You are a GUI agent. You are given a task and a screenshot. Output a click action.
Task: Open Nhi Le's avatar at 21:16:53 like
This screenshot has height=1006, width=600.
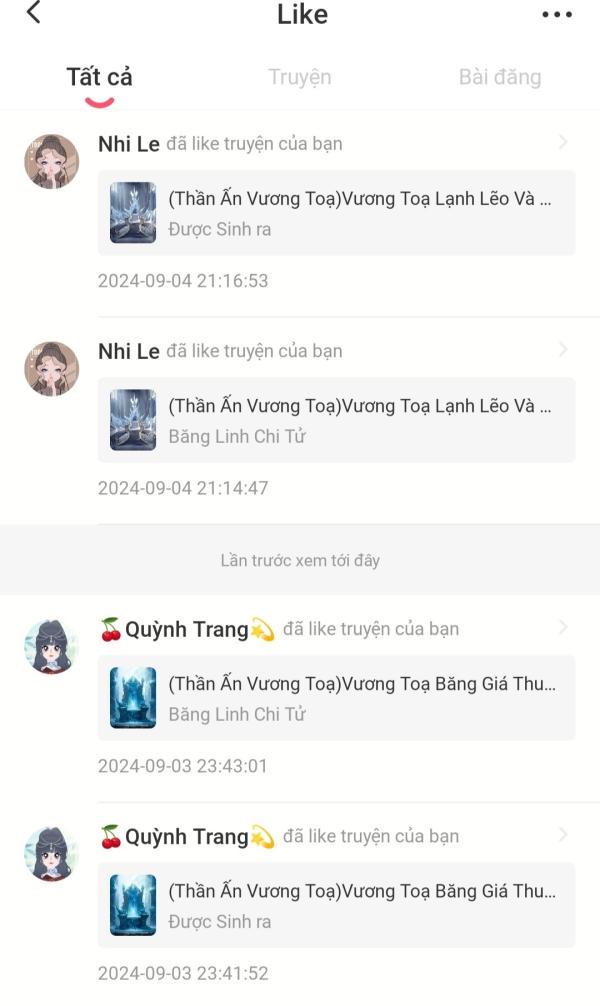click(51, 161)
